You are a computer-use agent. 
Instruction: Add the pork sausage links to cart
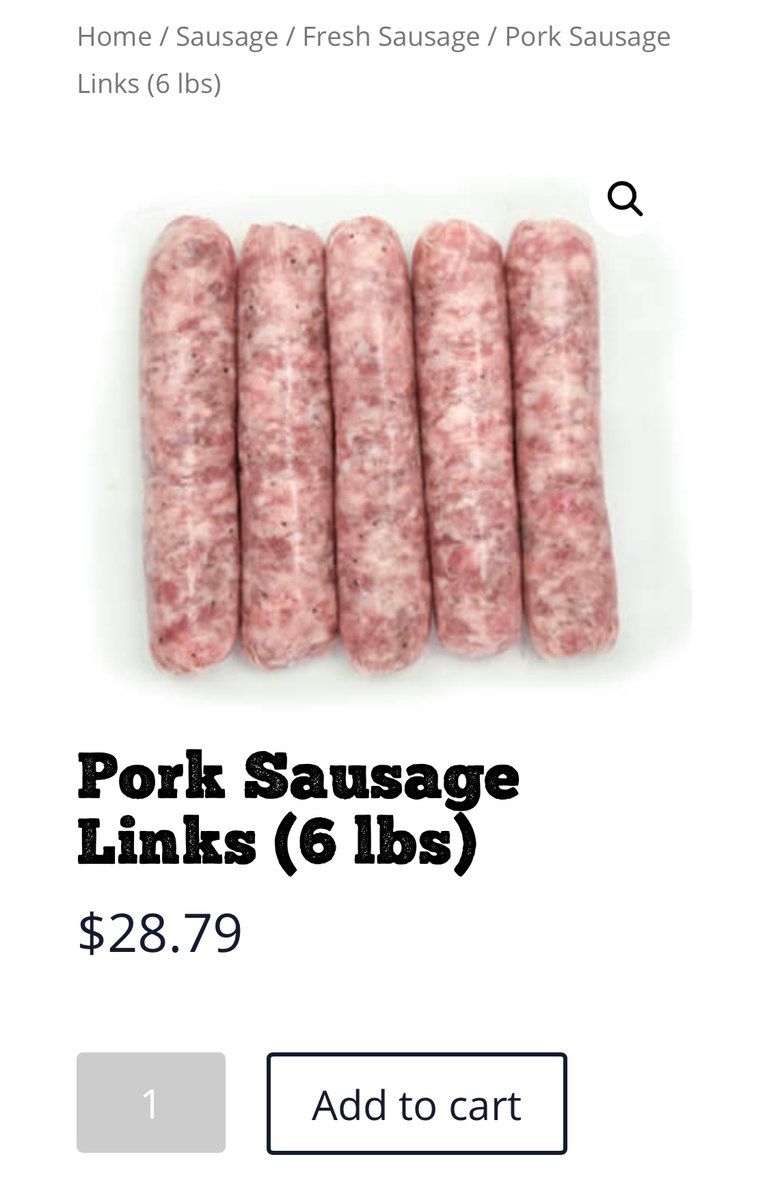tap(416, 1104)
